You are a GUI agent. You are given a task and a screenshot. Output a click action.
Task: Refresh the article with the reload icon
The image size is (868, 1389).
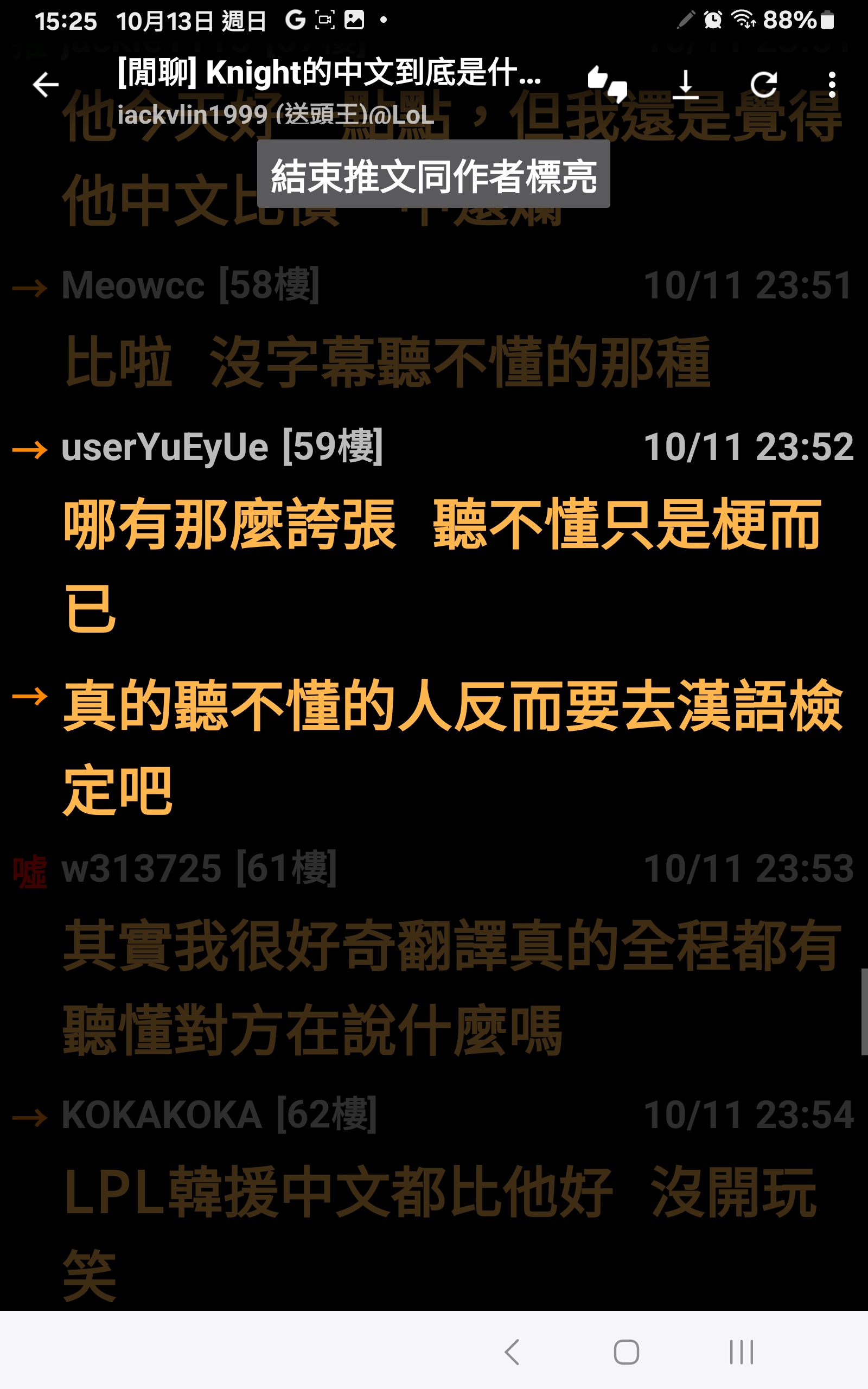(764, 85)
